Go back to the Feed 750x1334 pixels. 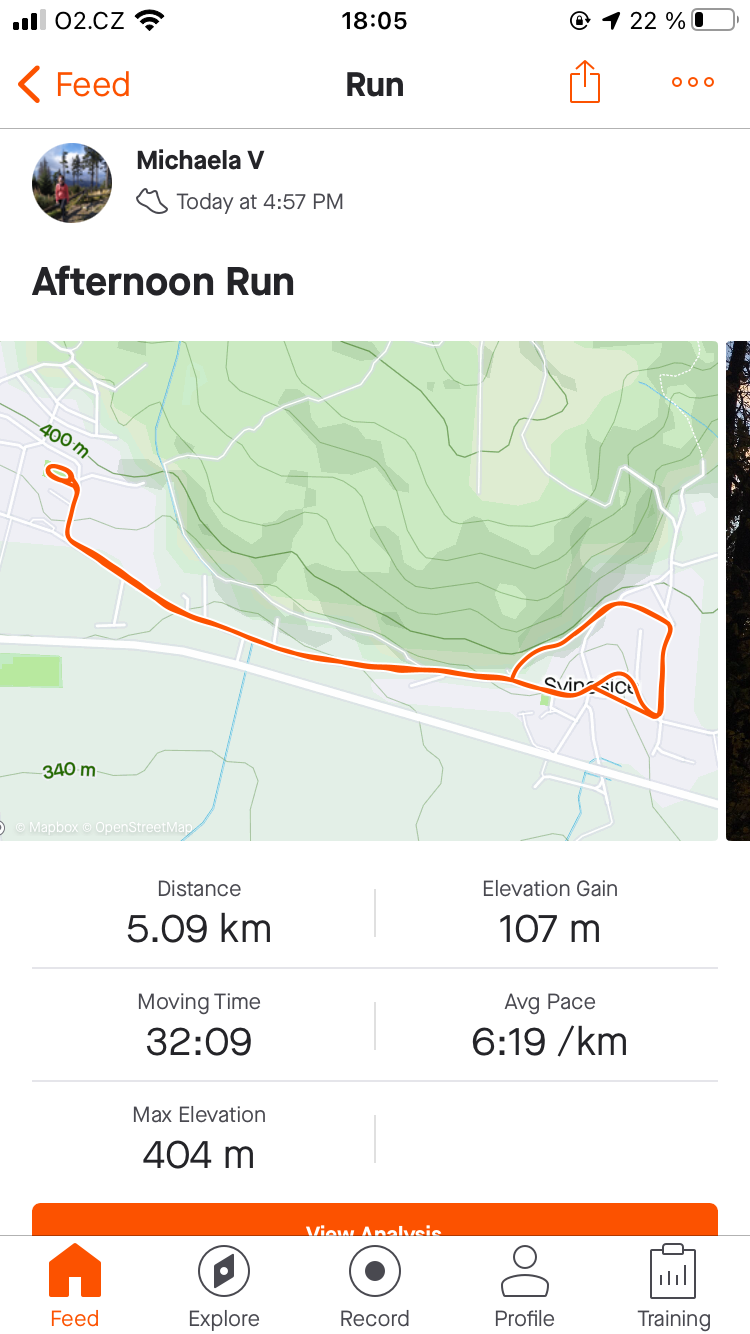(74, 85)
